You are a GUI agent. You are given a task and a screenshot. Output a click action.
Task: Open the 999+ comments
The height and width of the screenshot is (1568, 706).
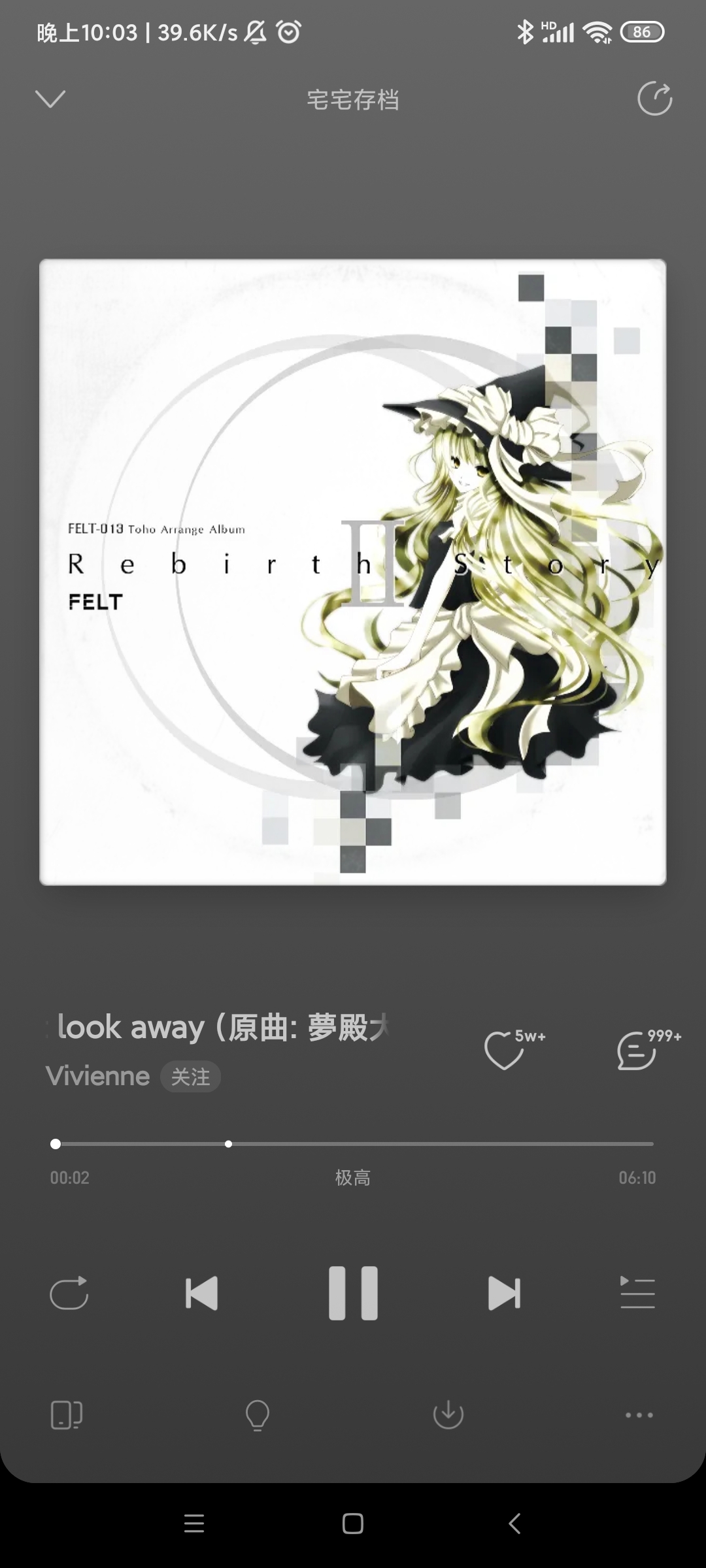click(x=636, y=1050)
